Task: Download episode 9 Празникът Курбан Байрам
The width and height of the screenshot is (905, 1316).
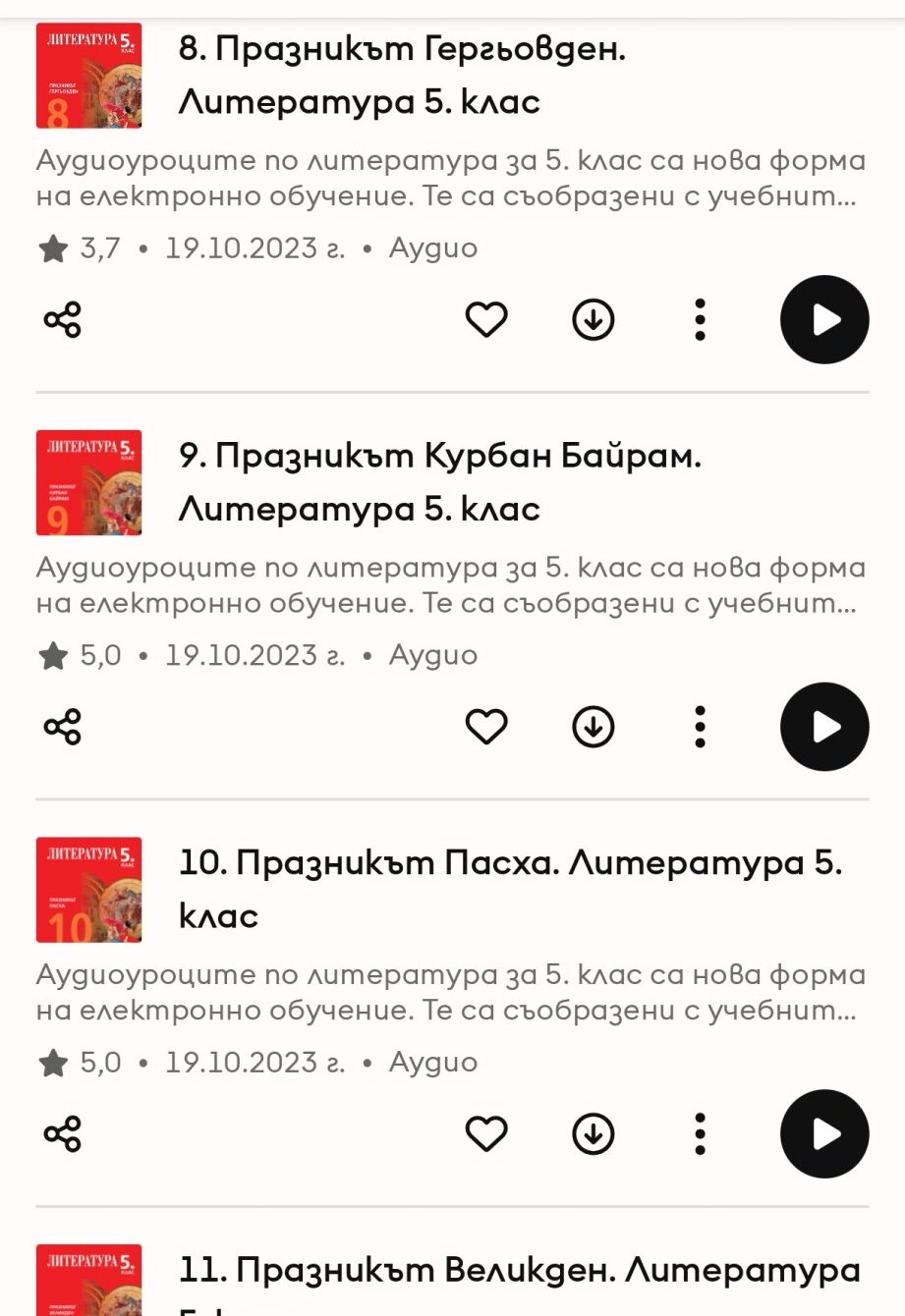Action: click(593, 727)
